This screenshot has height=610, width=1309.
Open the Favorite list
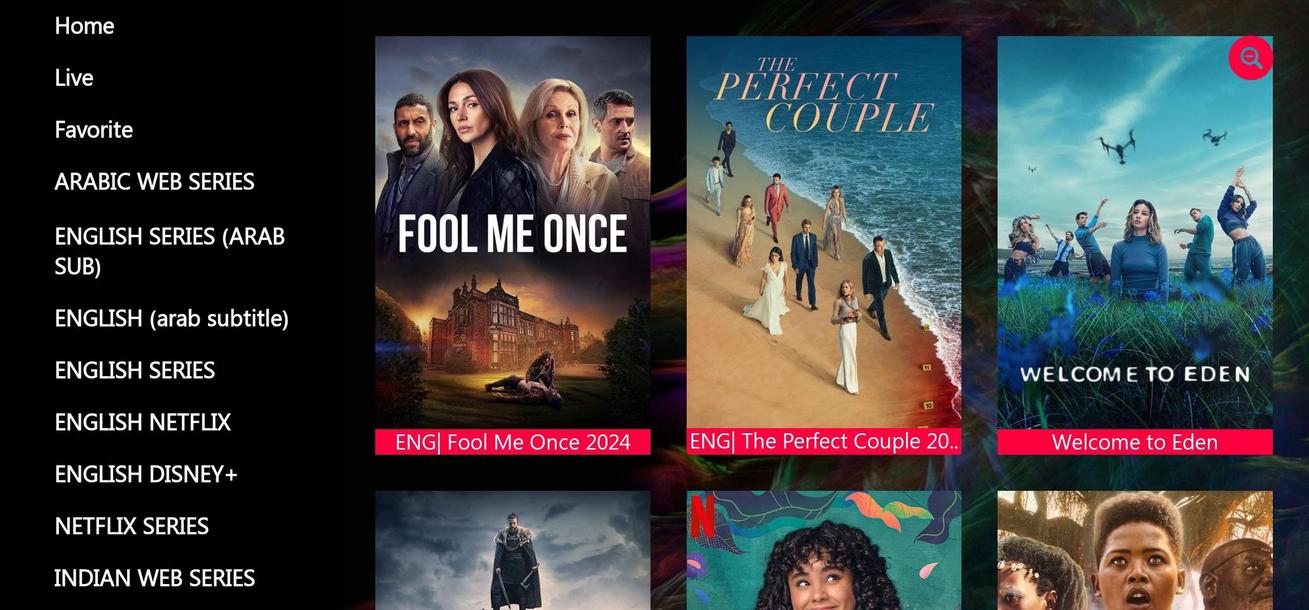coord(94,130)
